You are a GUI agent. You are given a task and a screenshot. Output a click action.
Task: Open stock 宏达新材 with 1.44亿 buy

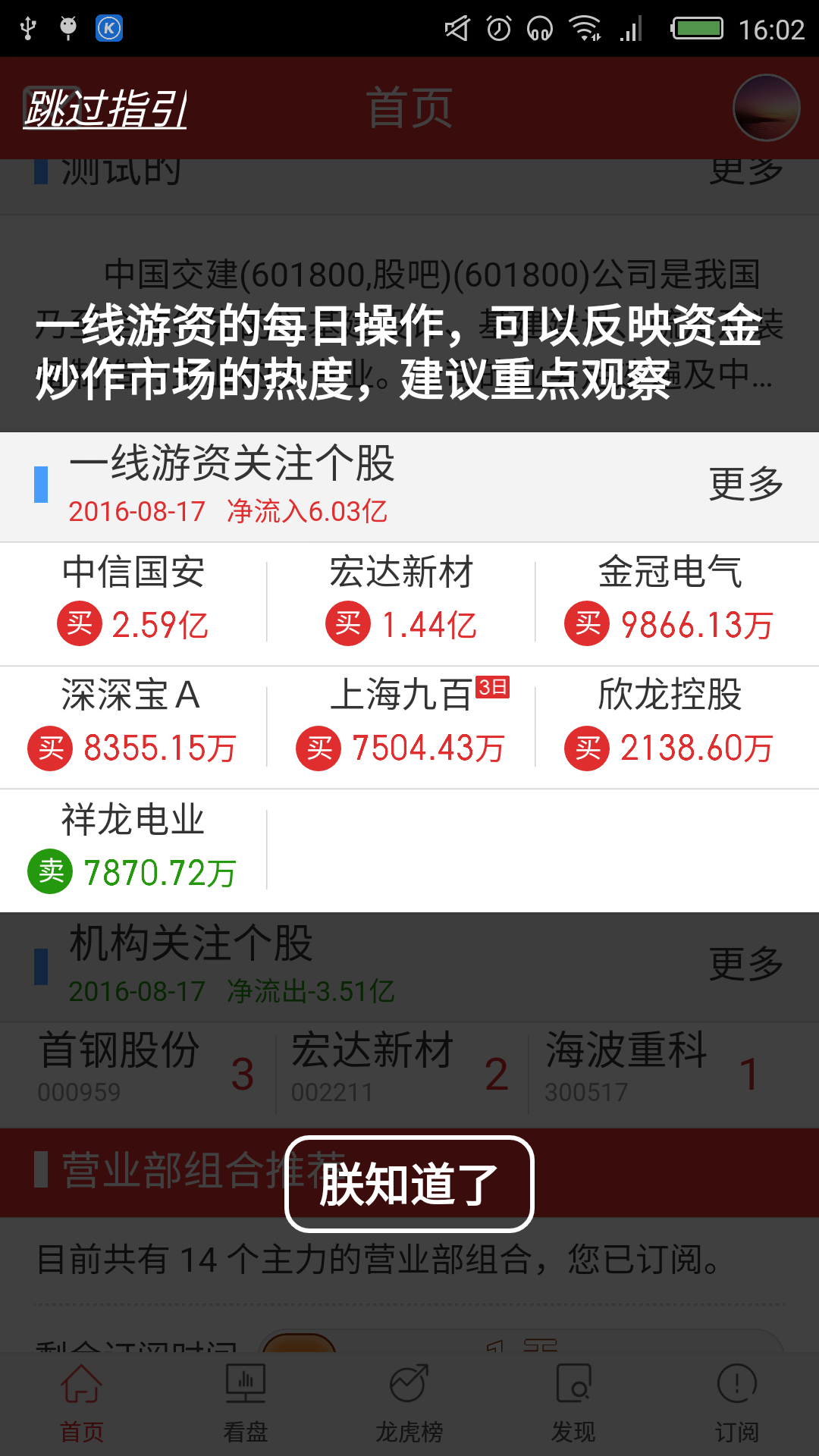(401, 600)
